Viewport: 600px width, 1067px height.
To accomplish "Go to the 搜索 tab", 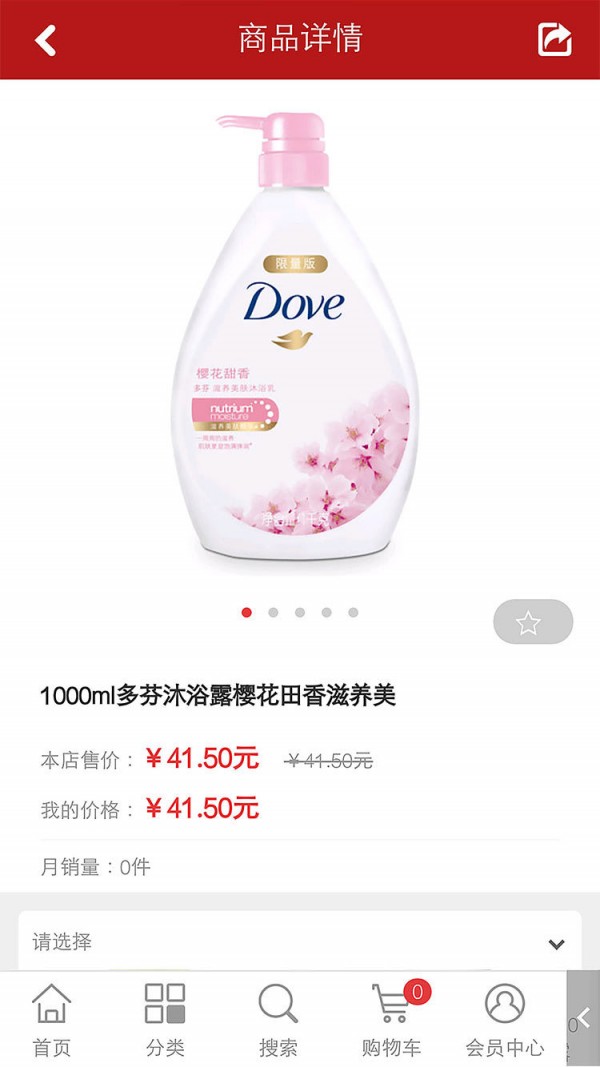I will coord(278,1020).
